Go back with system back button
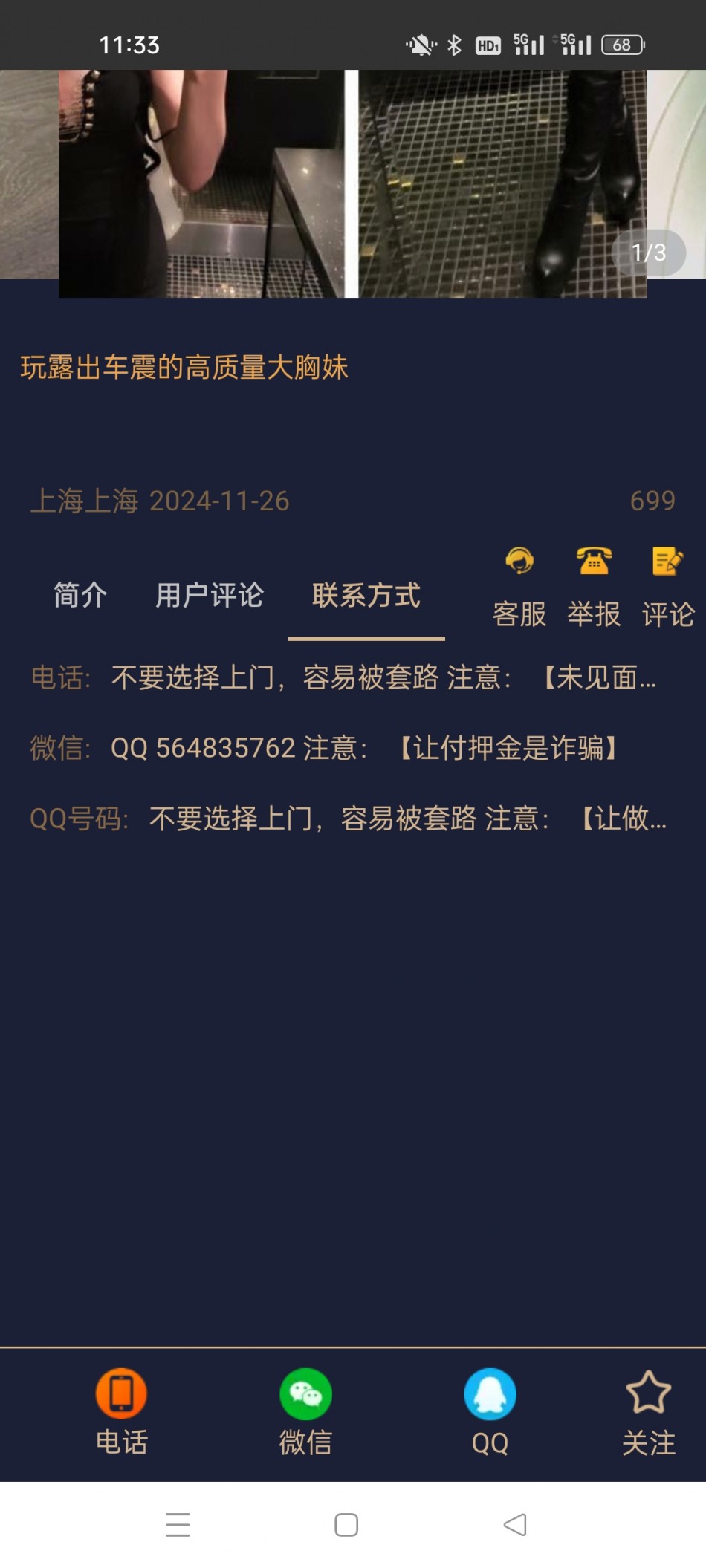The height and width of the screenshot is (1568, 706). click(x=514, y=1525)
